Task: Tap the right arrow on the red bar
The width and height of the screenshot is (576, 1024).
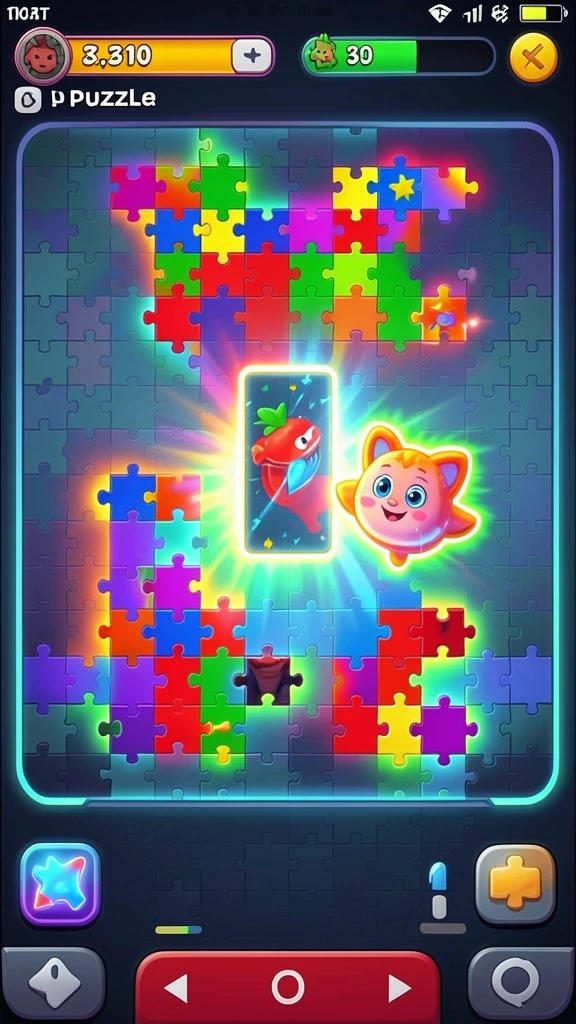Action: click(398, 987)
